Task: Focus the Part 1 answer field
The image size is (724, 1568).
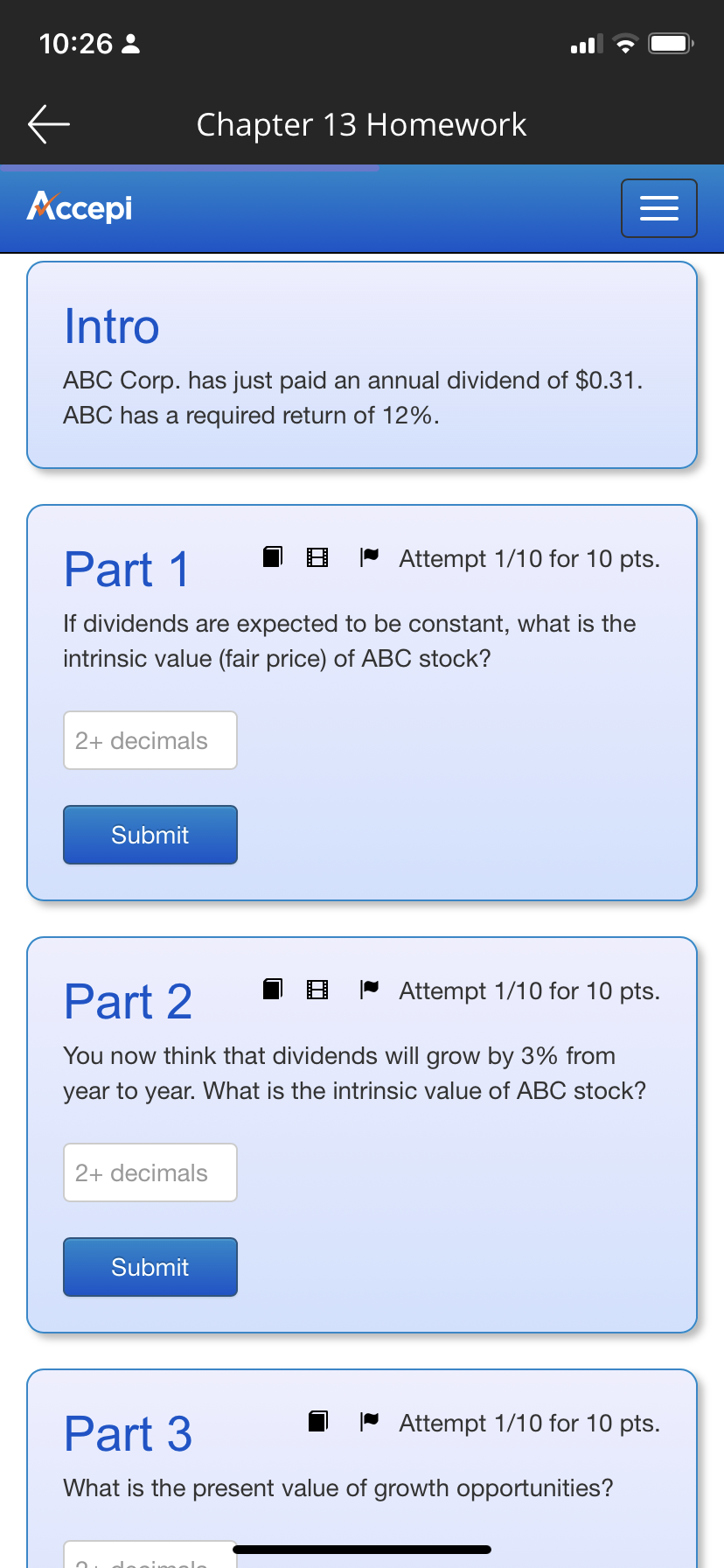Action: (150, 740)
